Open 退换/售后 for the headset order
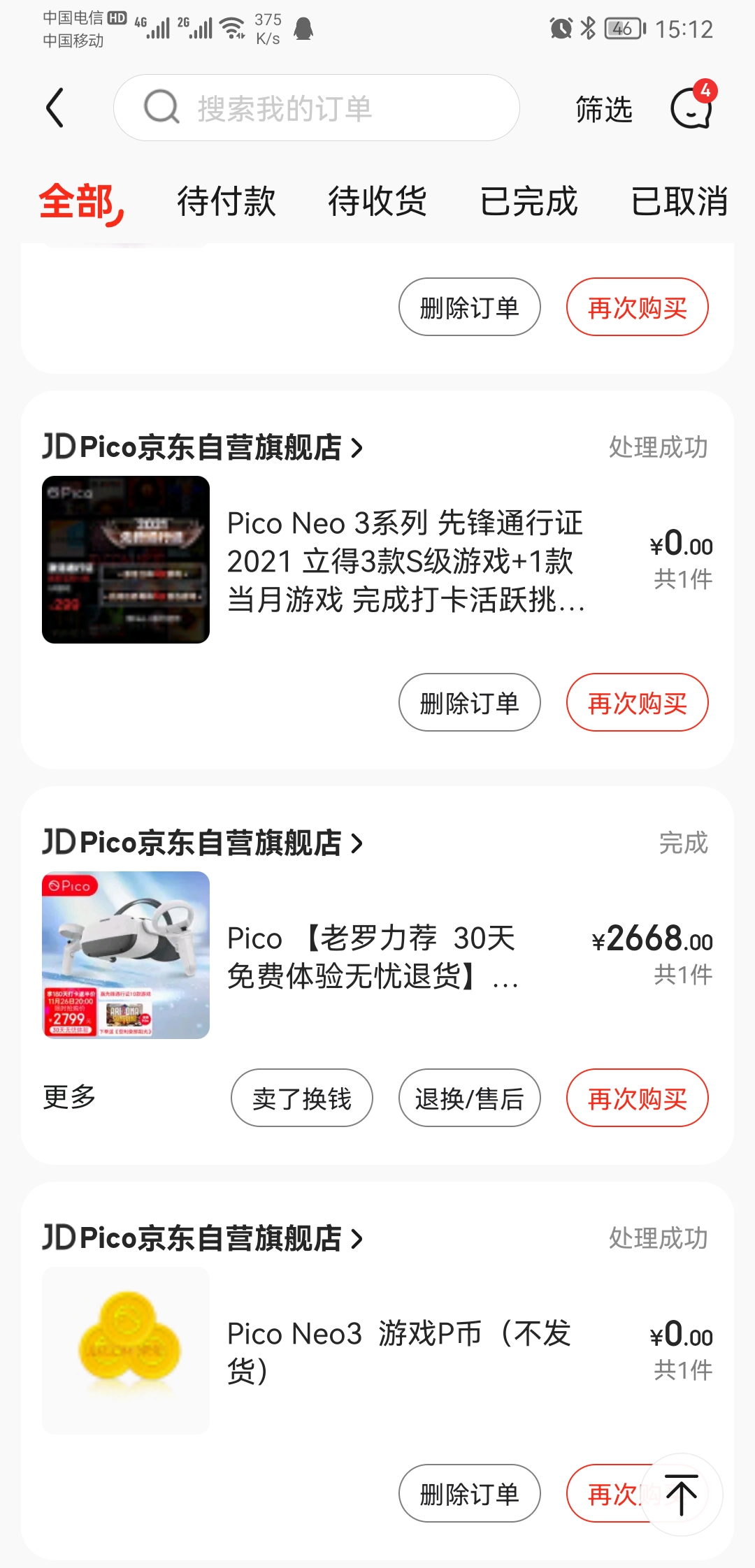The image size is (755, 1568). click(469, 1098)
